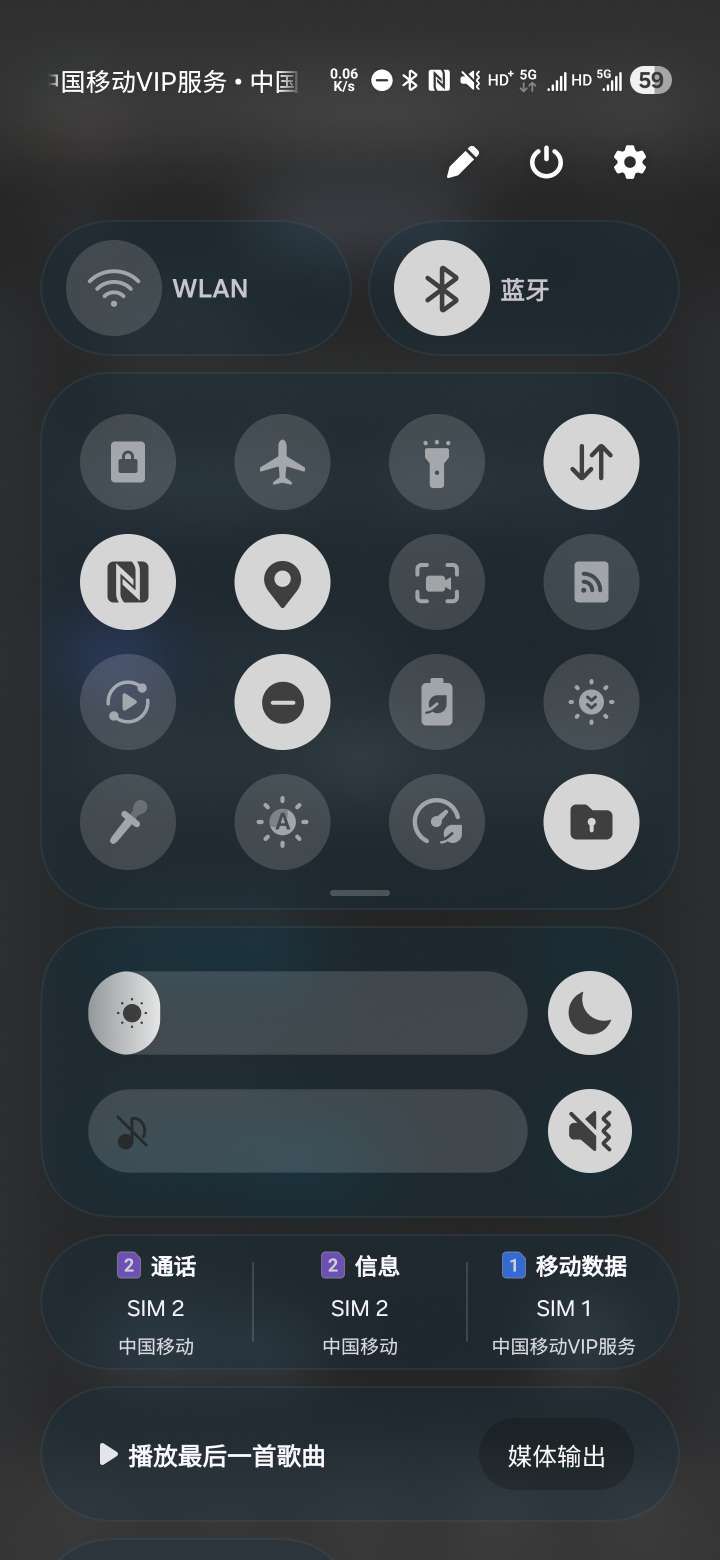720x1560 pixels.
Task: Open the quick settings editor pencil
Action: point(462,161)
